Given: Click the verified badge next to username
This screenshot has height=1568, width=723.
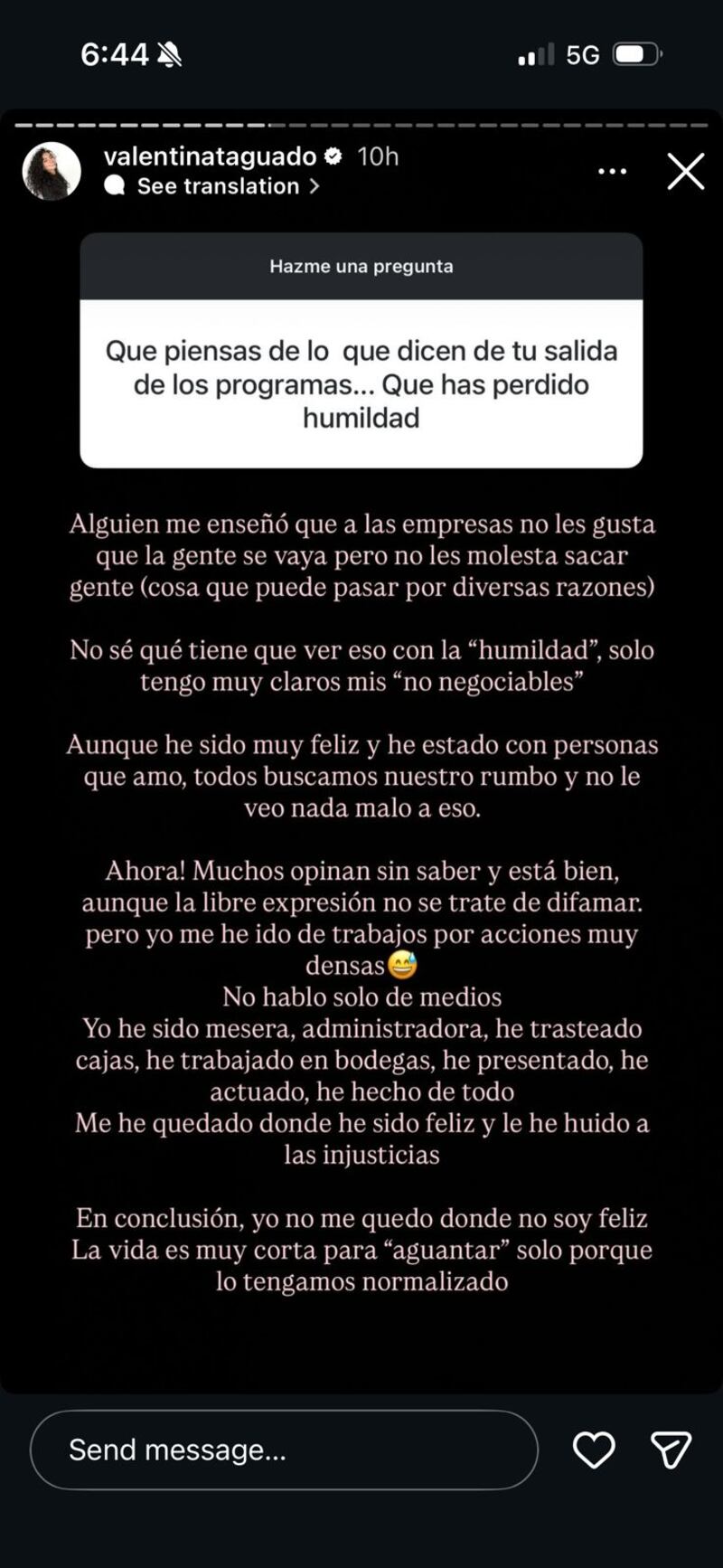Looking at the screenshot, I should 334,156.
